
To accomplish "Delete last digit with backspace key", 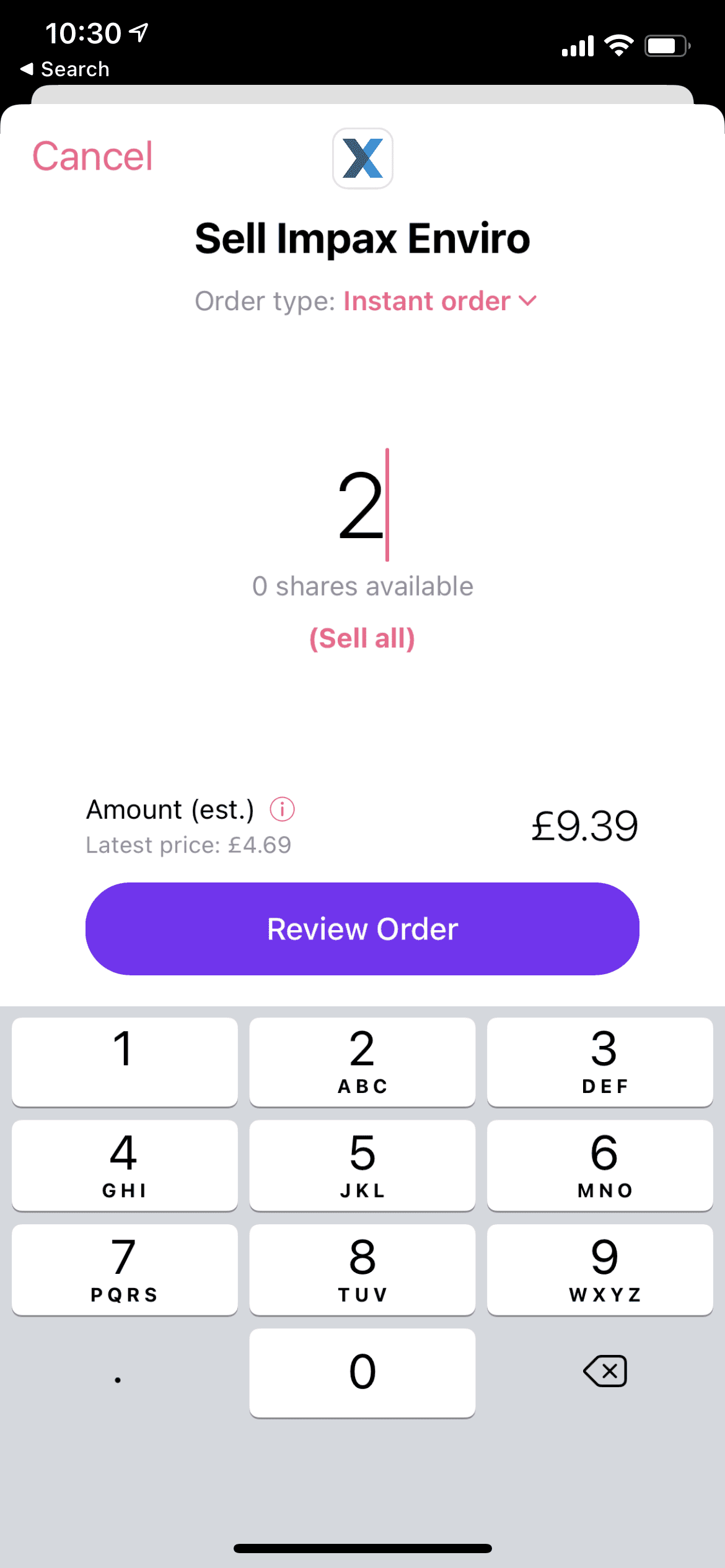I will point(604,1371).
